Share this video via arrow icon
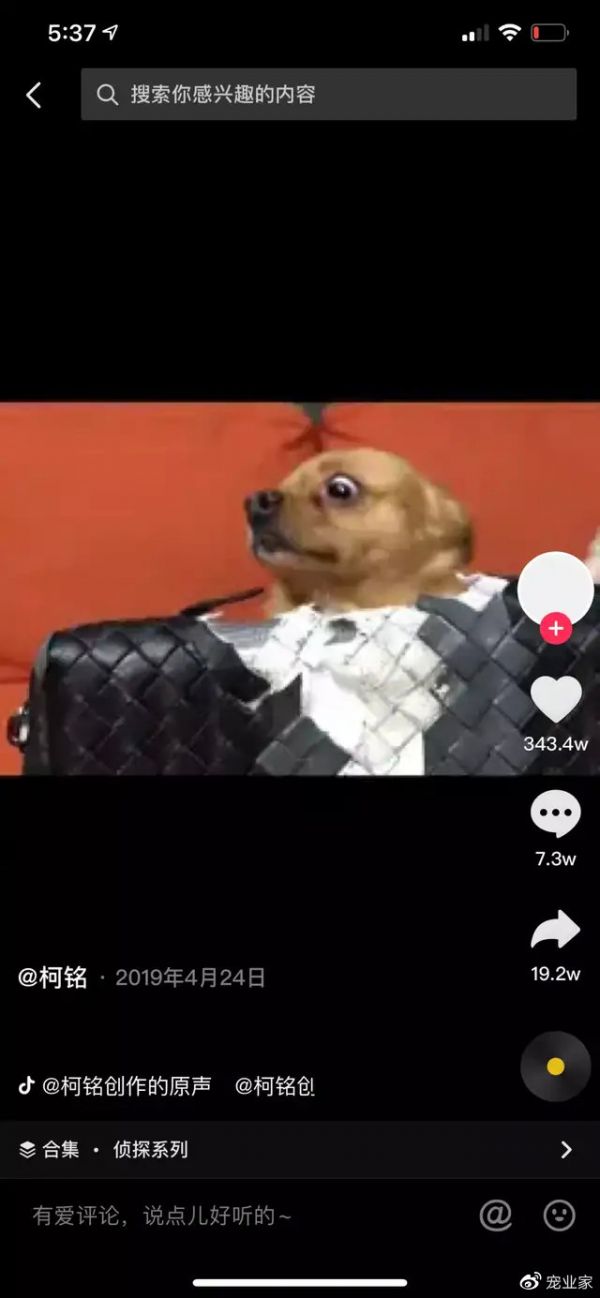 [x=555, y=931]
